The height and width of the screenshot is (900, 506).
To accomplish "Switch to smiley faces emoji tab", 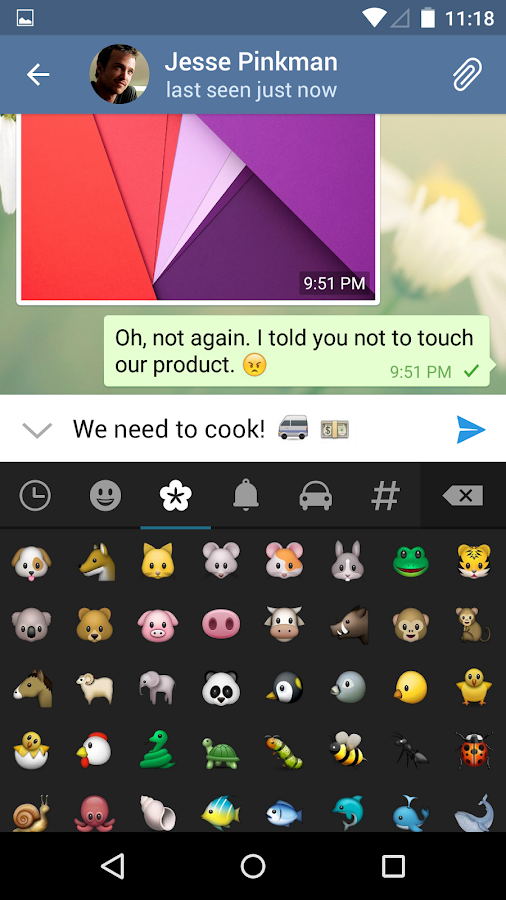I will [106, 495].
